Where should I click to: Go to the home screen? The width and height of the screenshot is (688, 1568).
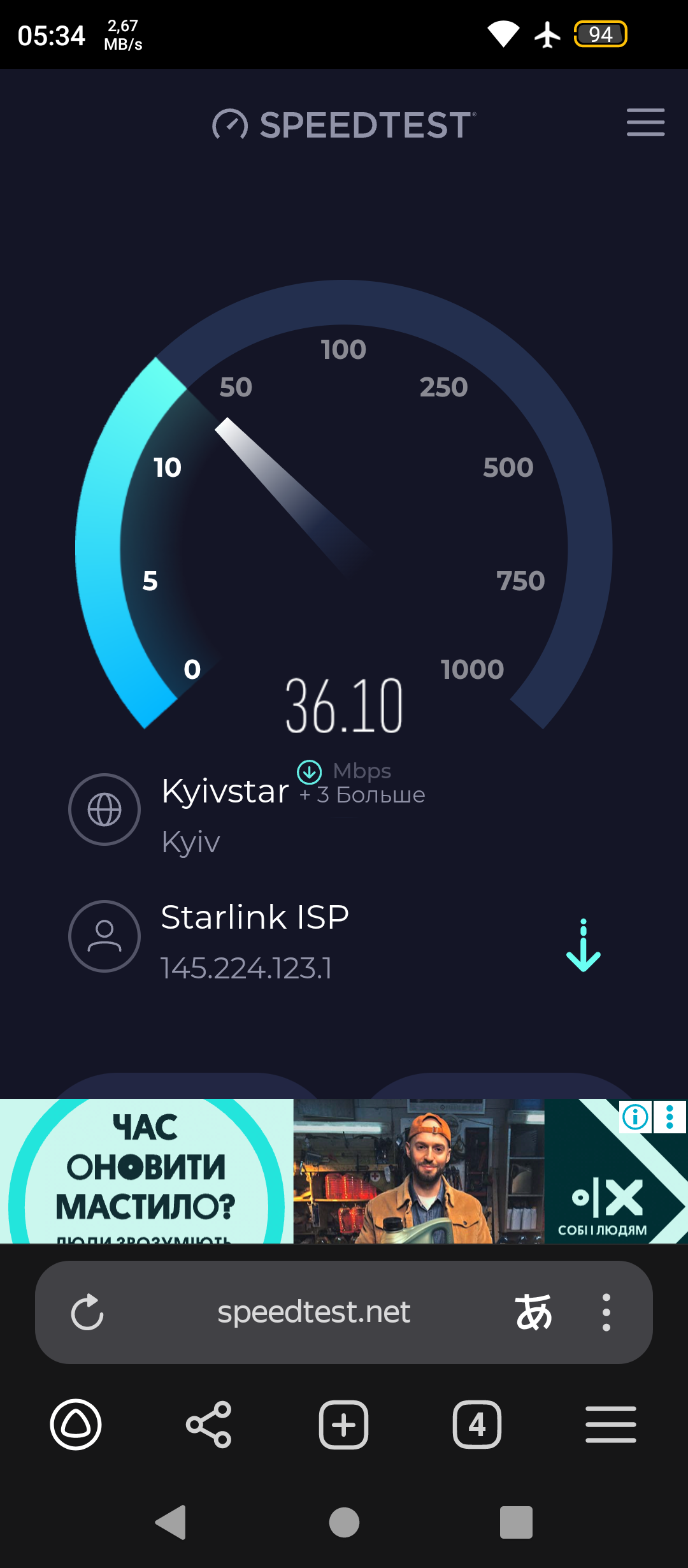point(344,1523)
